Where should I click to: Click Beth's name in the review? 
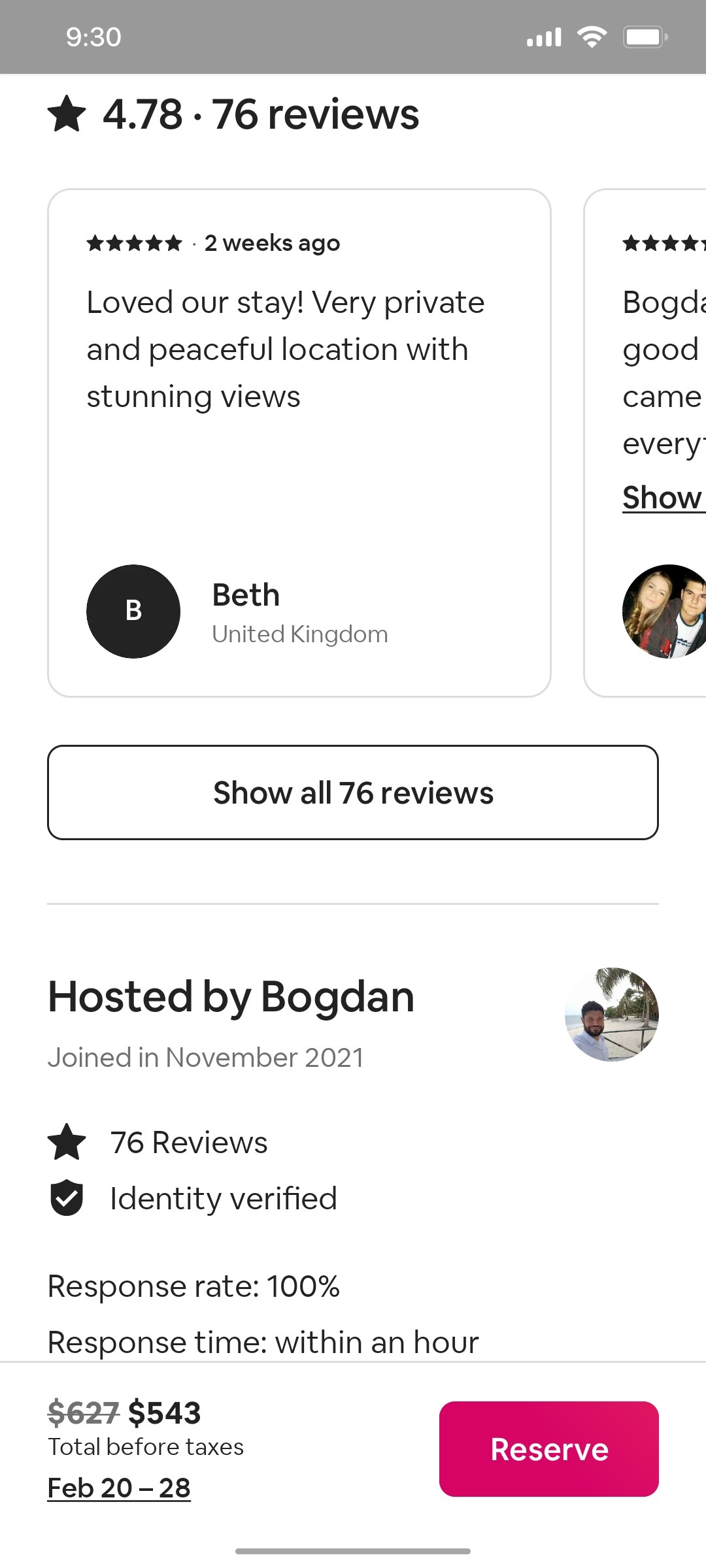[246, 594]
